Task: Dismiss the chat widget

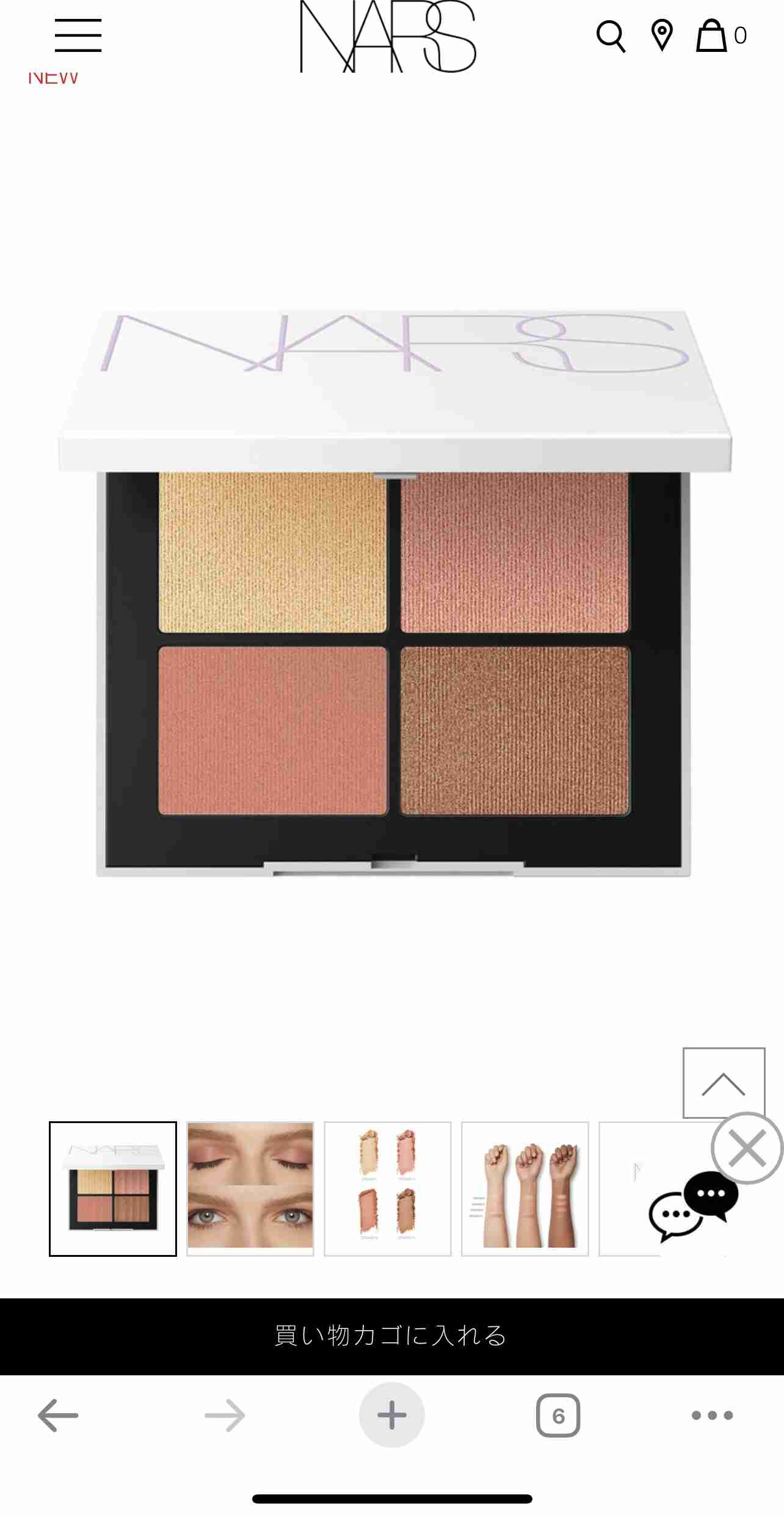Action: click(747, 1149)
